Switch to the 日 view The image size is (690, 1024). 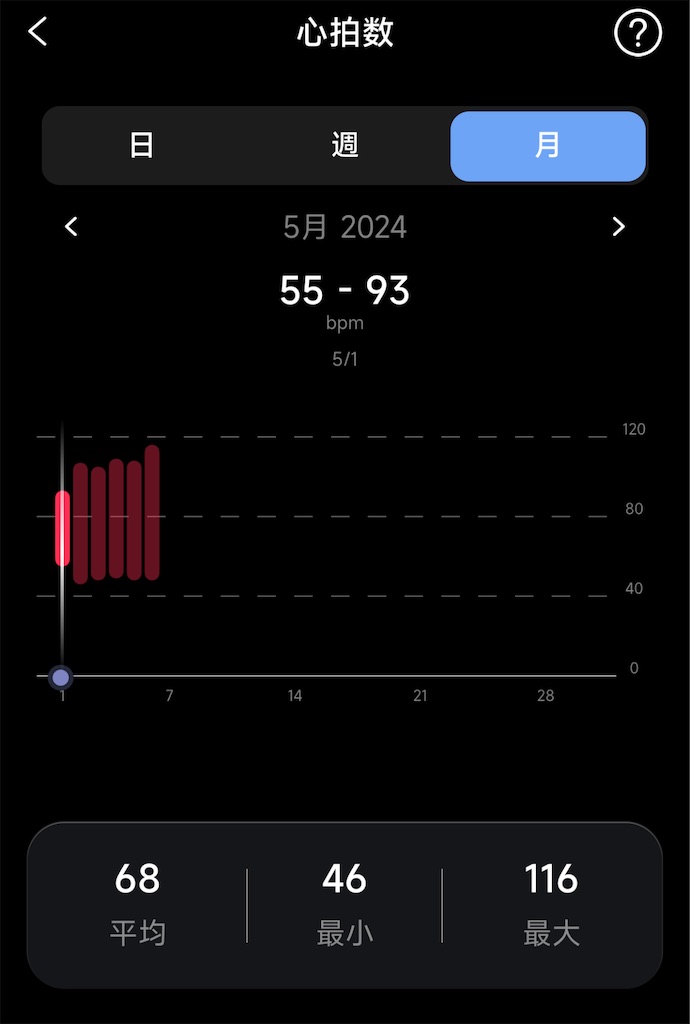coord(142,146)
